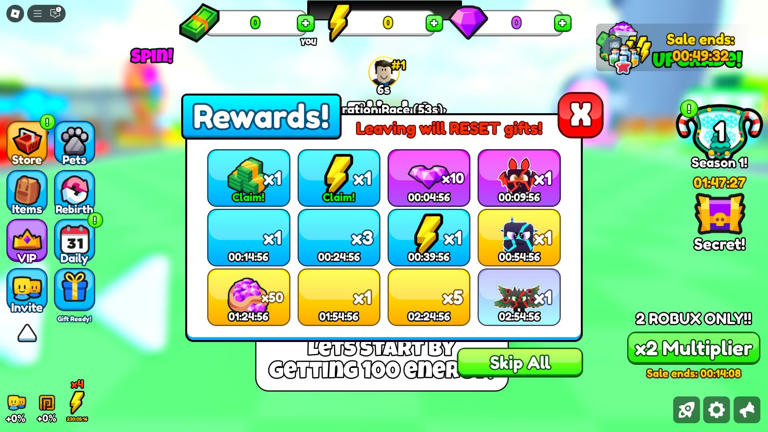Image resolution: width=768 pixels, height=432 pixels.
Task: Add more gems with the plus
Action: (x=562, y=23)
